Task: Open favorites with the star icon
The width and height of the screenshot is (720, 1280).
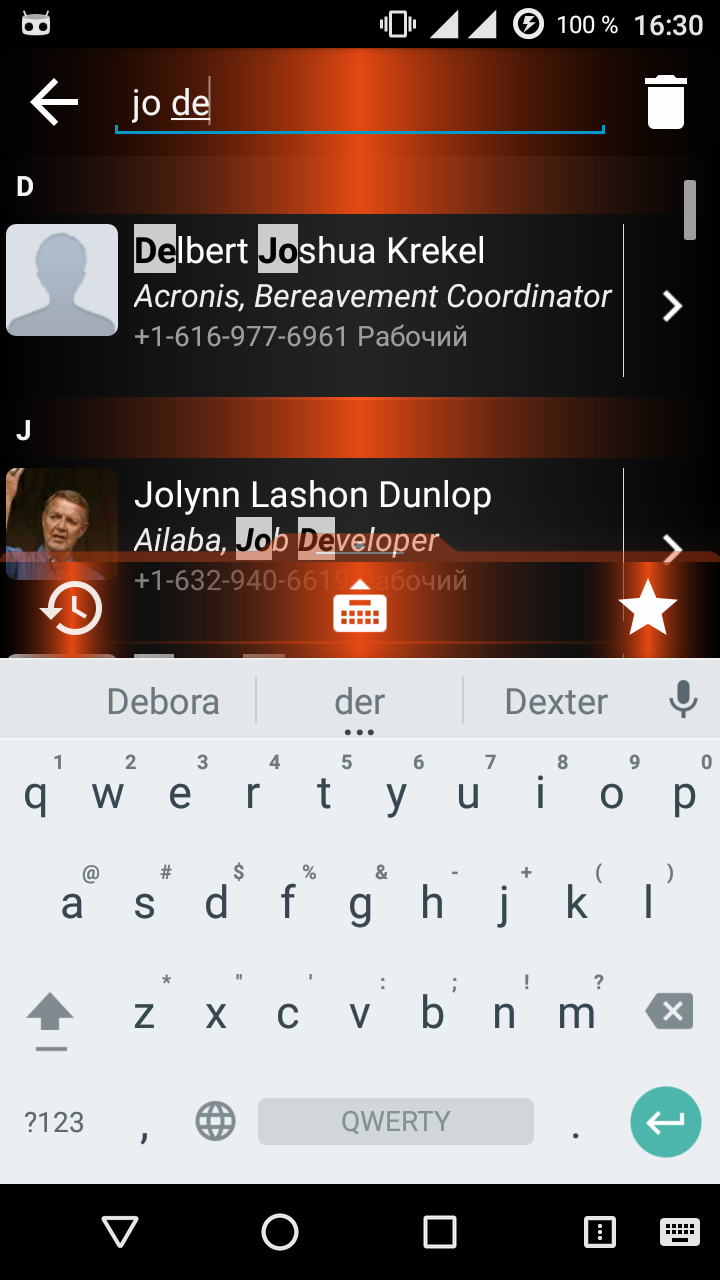Action: [x=648, y=608]
